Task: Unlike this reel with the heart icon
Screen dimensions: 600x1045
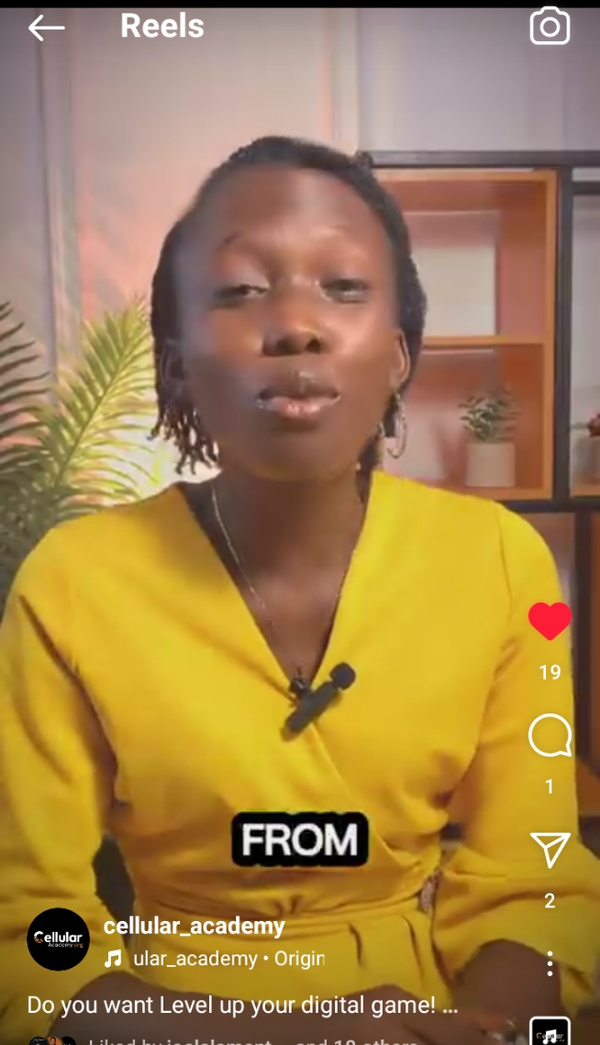Action: [549, 621]
